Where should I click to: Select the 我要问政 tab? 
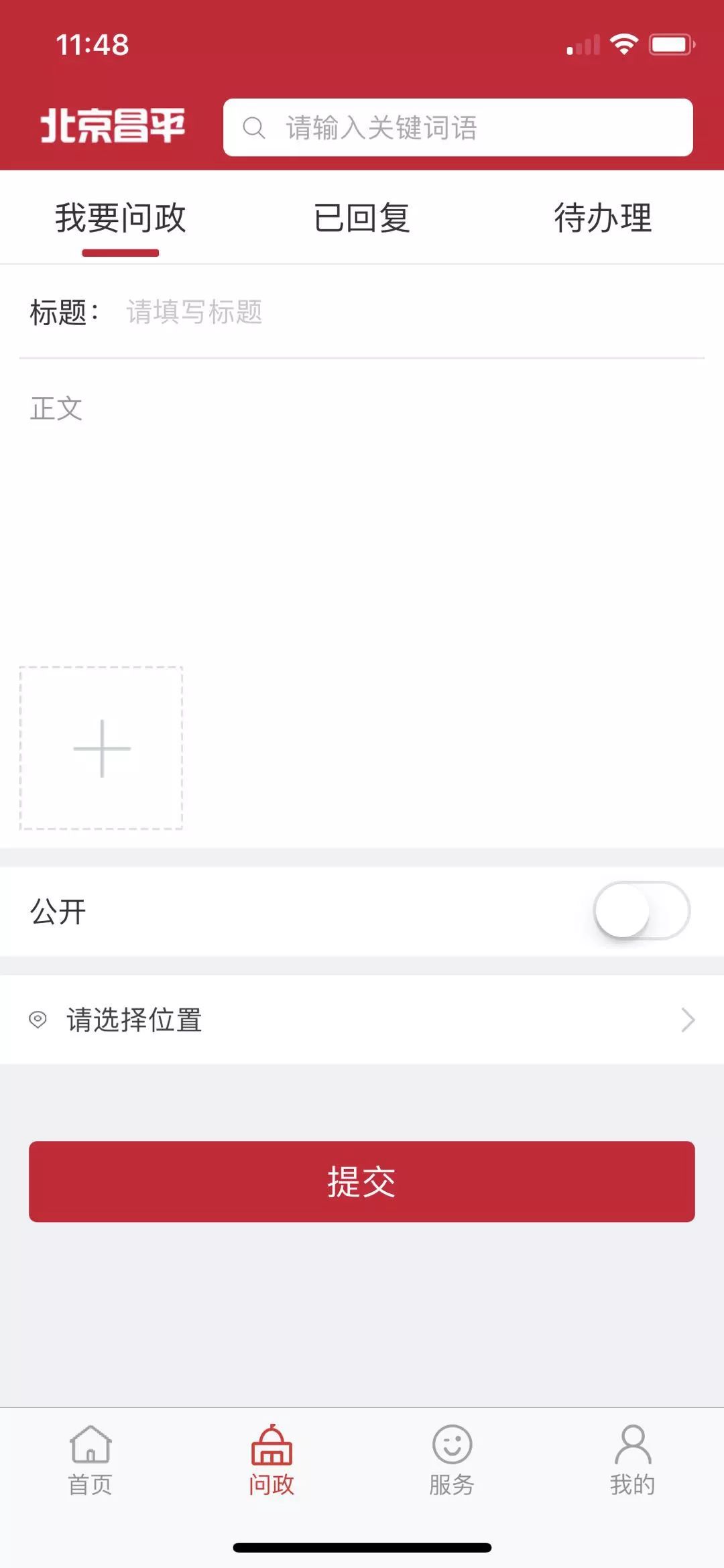(121, 217)
